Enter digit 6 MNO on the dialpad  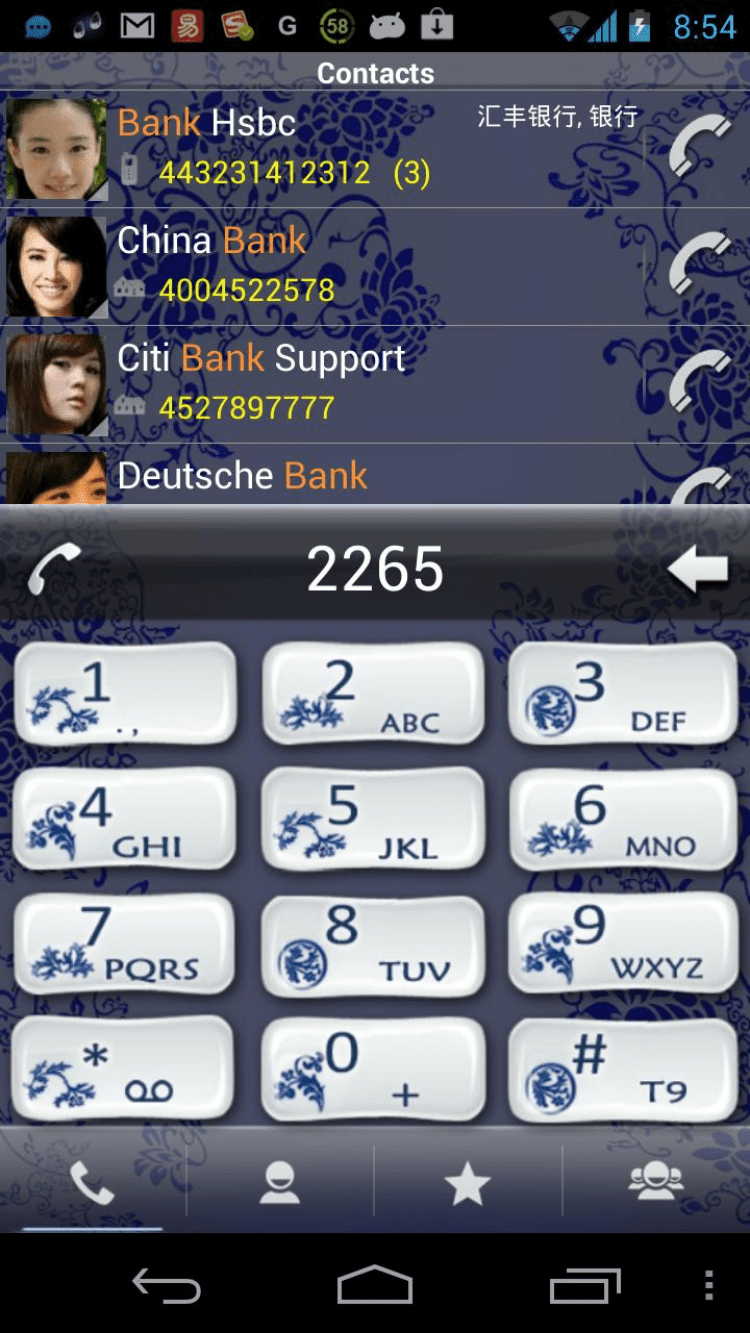[623, 818]
